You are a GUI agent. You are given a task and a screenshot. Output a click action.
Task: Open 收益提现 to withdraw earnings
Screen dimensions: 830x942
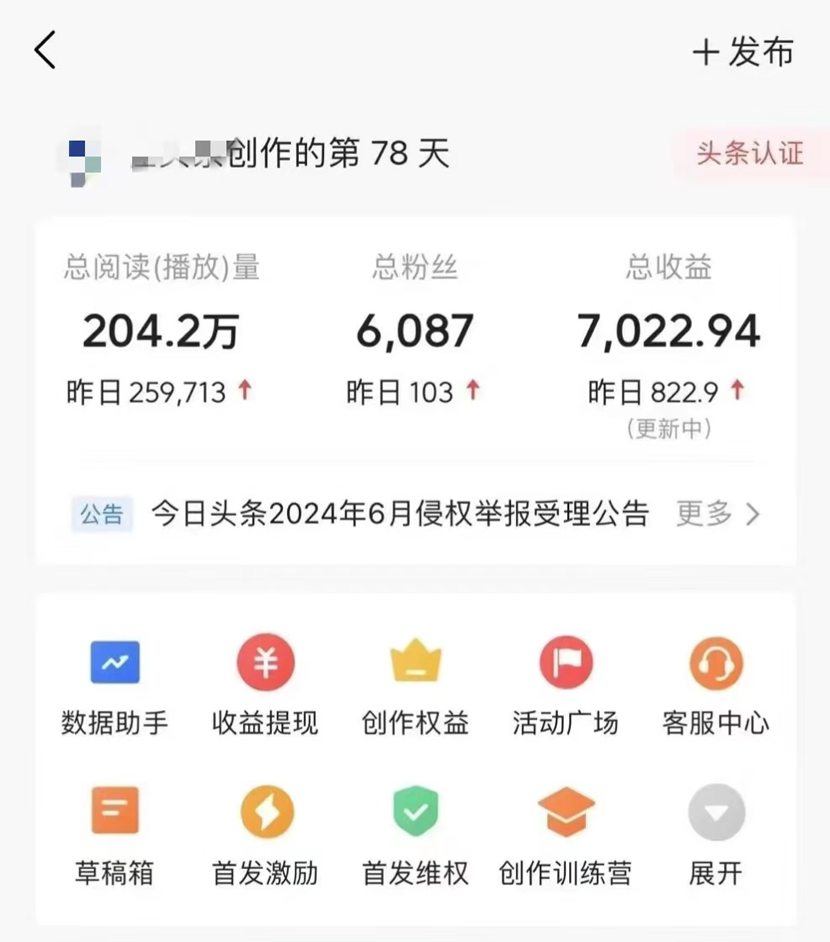[x=265, y=684]
